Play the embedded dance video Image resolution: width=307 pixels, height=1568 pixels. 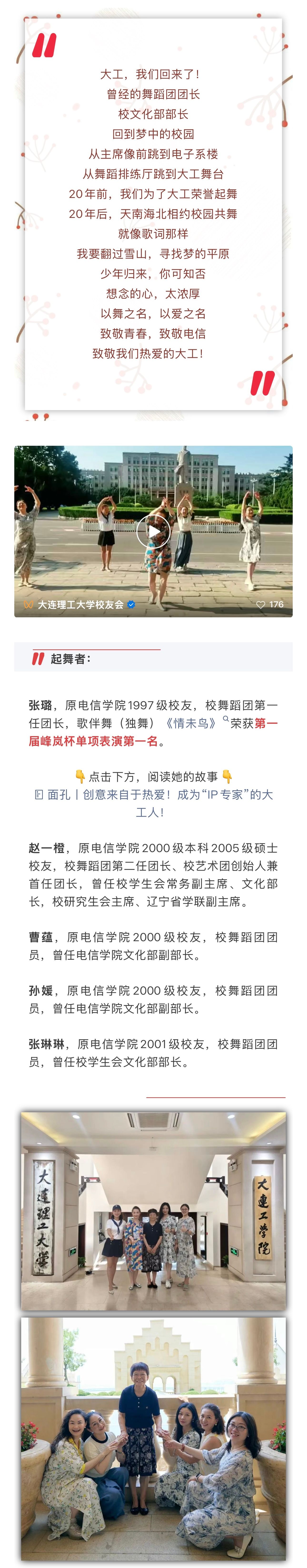tap(153, 531)
